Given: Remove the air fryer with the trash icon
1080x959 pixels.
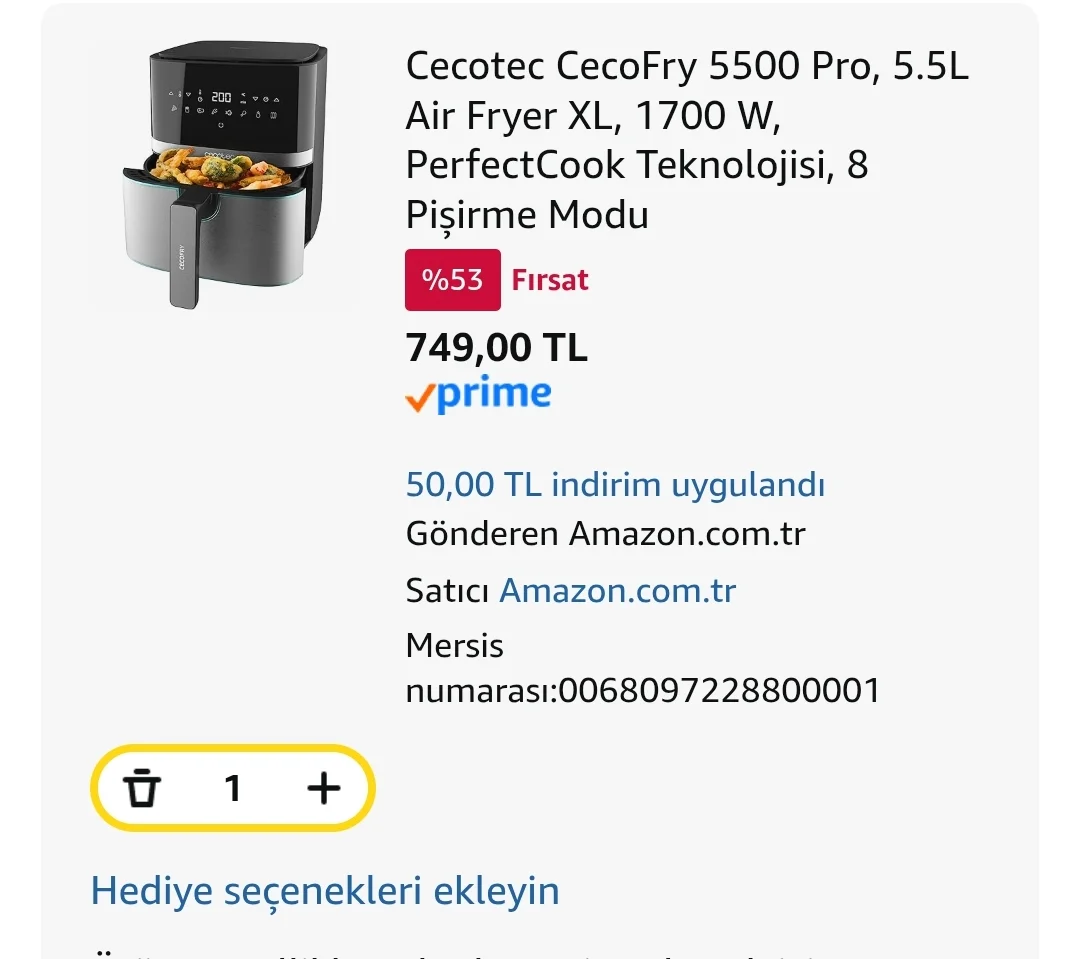Looking at the screenshot, I should pos(143,788).
